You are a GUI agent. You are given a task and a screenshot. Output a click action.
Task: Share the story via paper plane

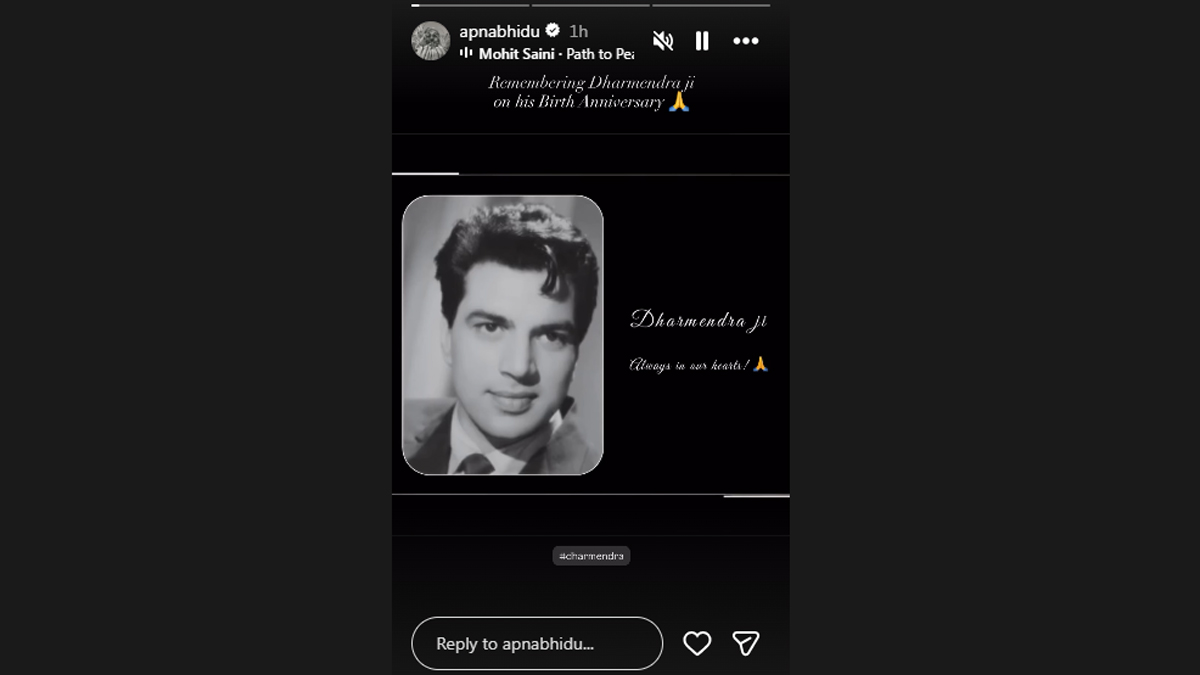(746, 643)
